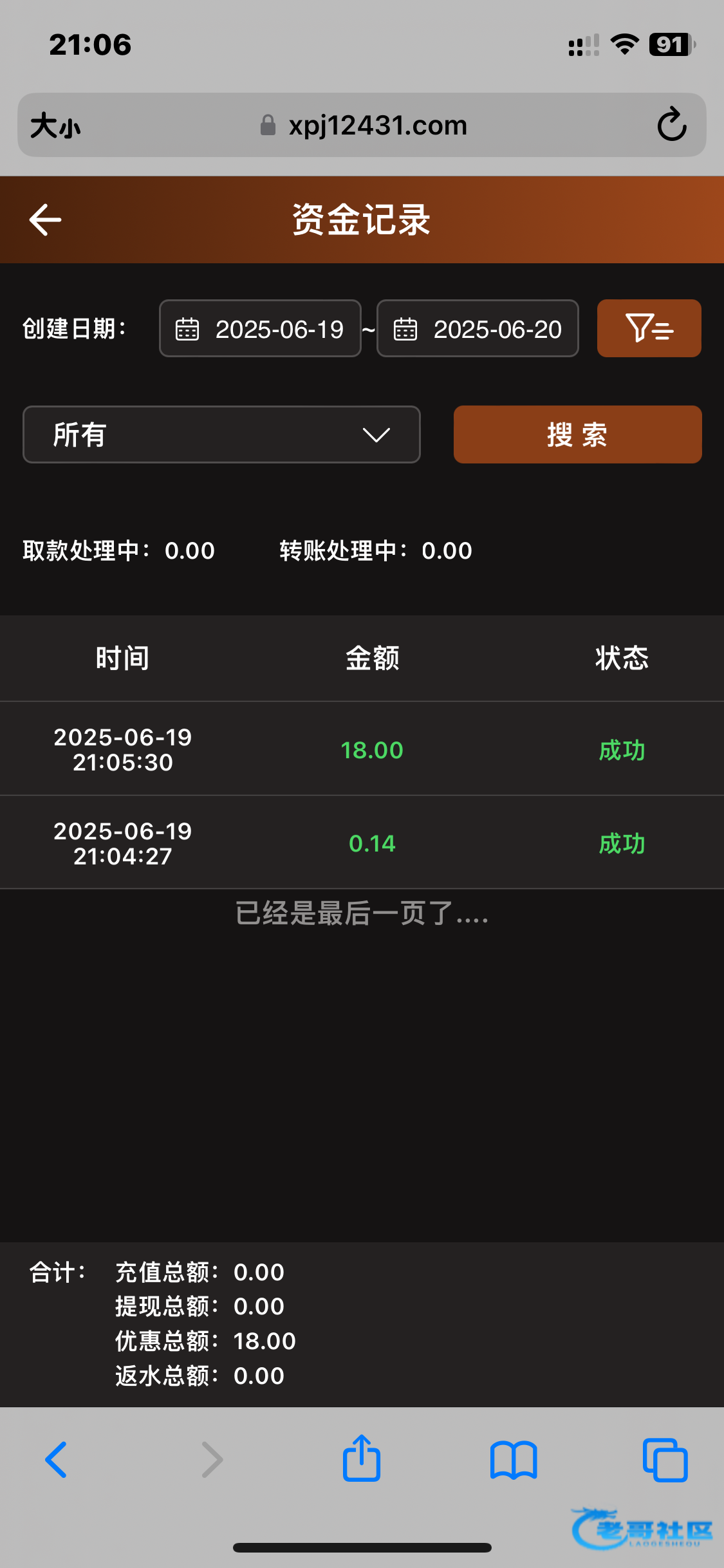Tap the 搜索 search button
The image size is (724, 1568).
click(x=577, y=434)
